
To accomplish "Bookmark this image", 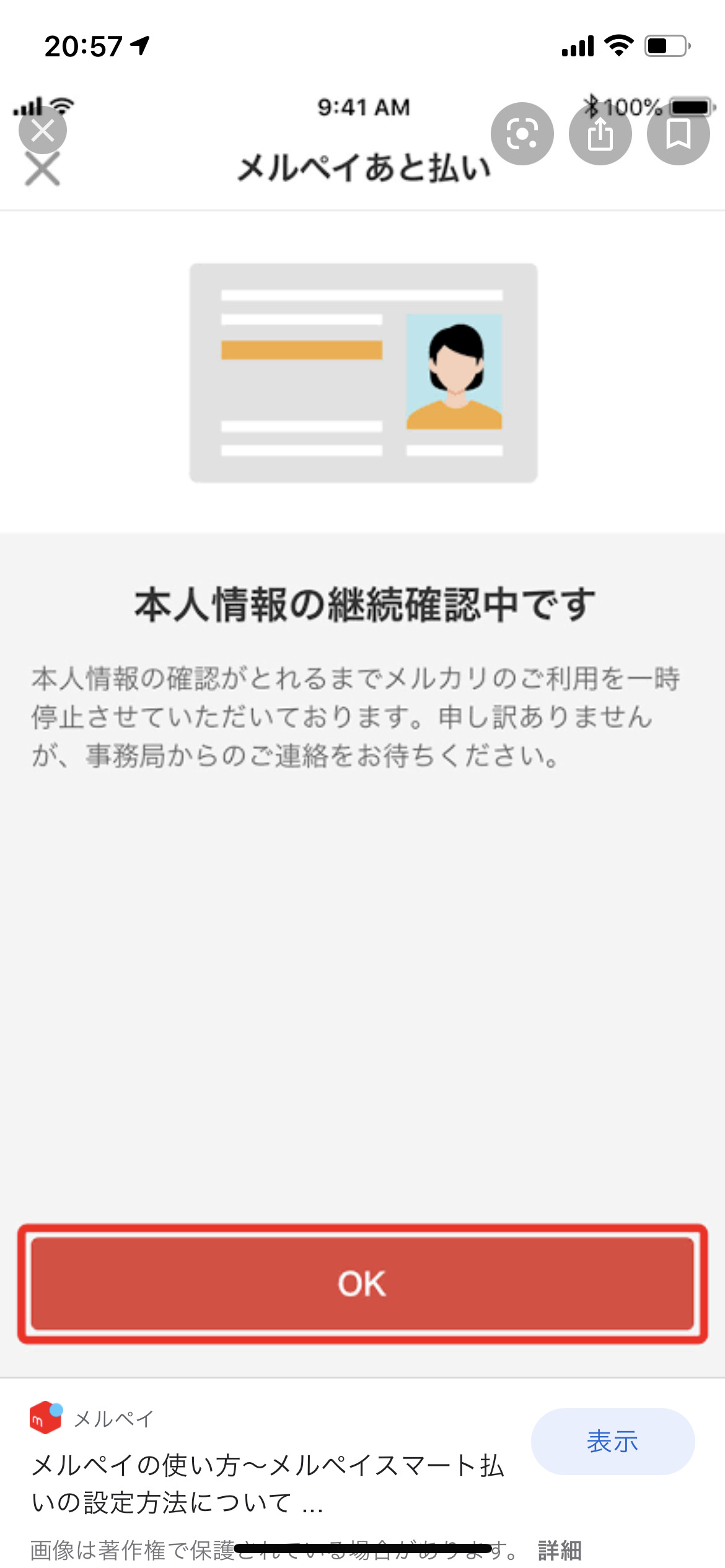I will [678, 134].
